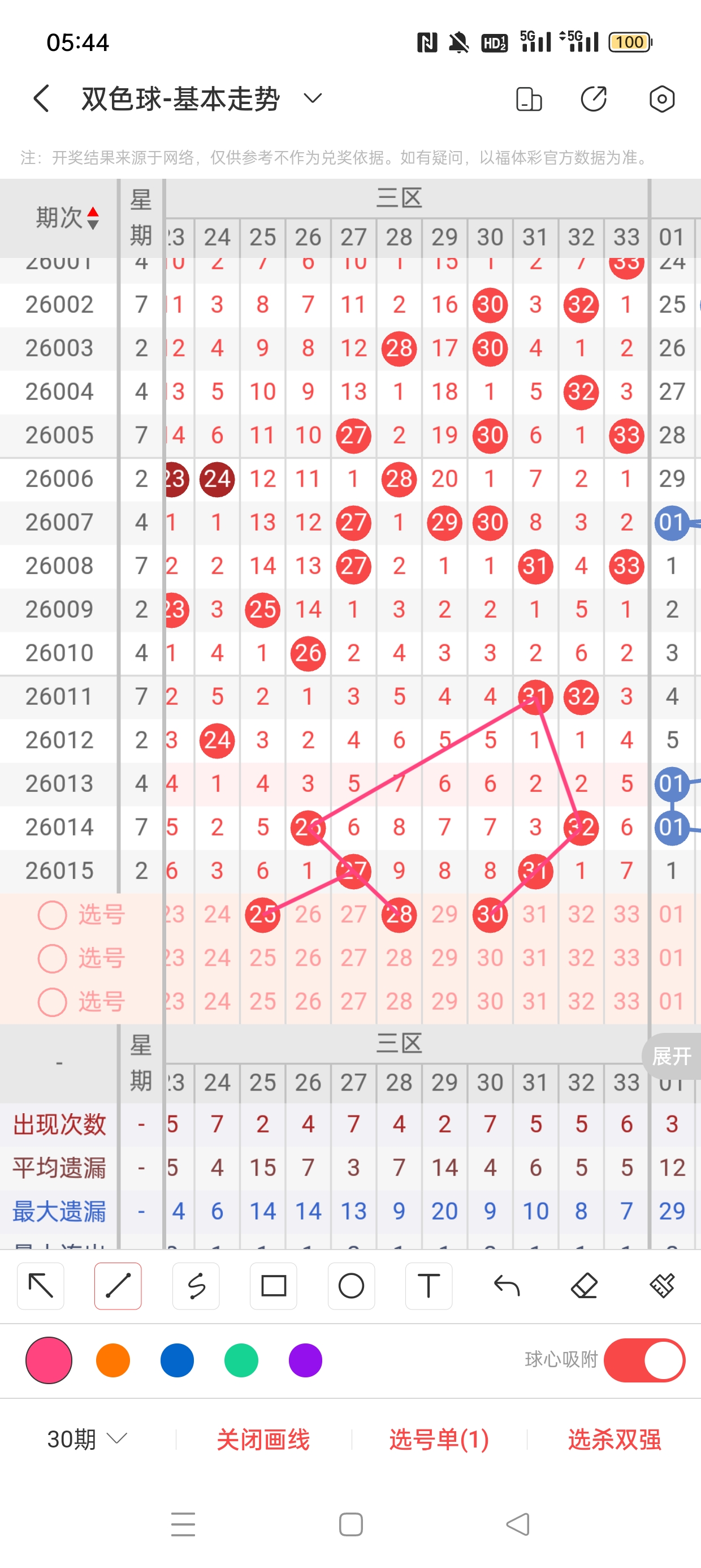Screen dimensions: 701x1568
Task: Turn off the 球心吸附 switch
Action: coord(644,1360)
